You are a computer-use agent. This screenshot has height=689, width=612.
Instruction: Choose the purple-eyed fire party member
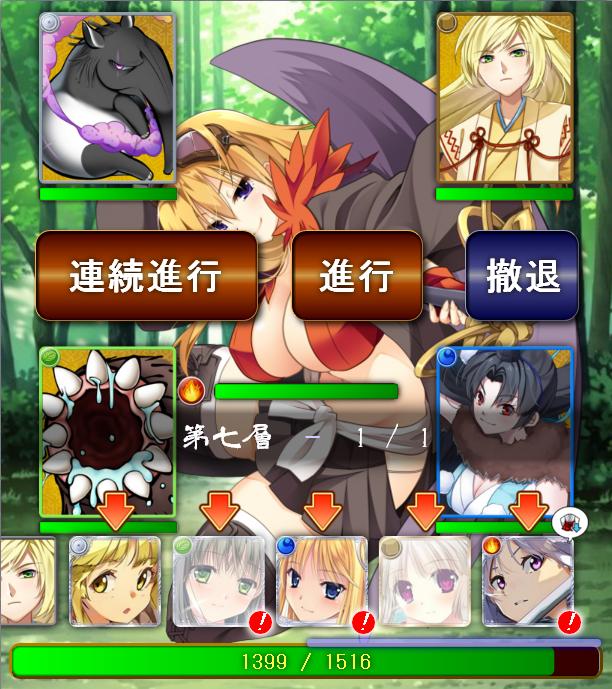(x=528, y=581)
